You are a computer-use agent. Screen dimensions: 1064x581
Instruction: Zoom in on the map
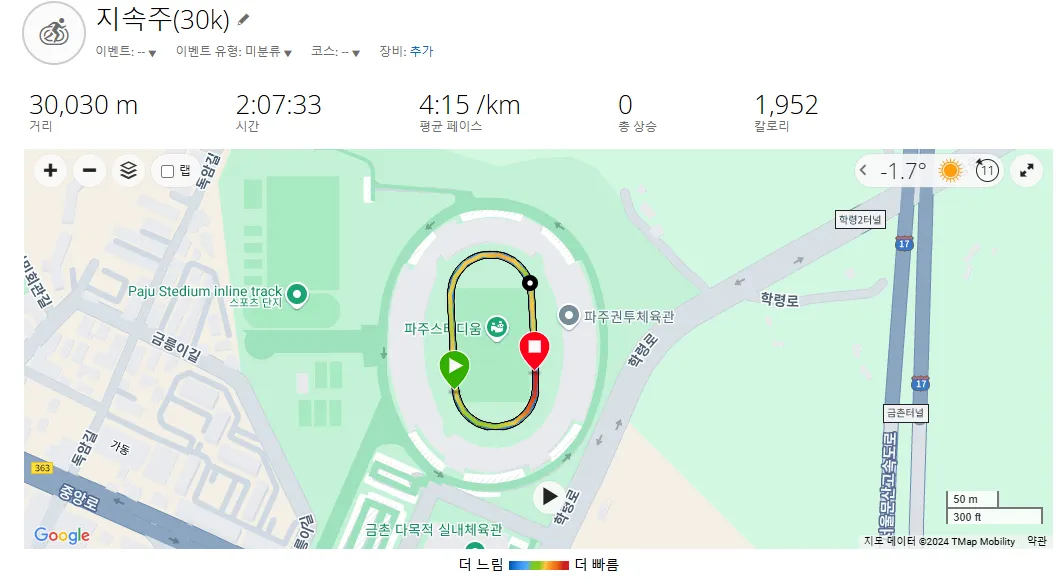tap(50, 171)
